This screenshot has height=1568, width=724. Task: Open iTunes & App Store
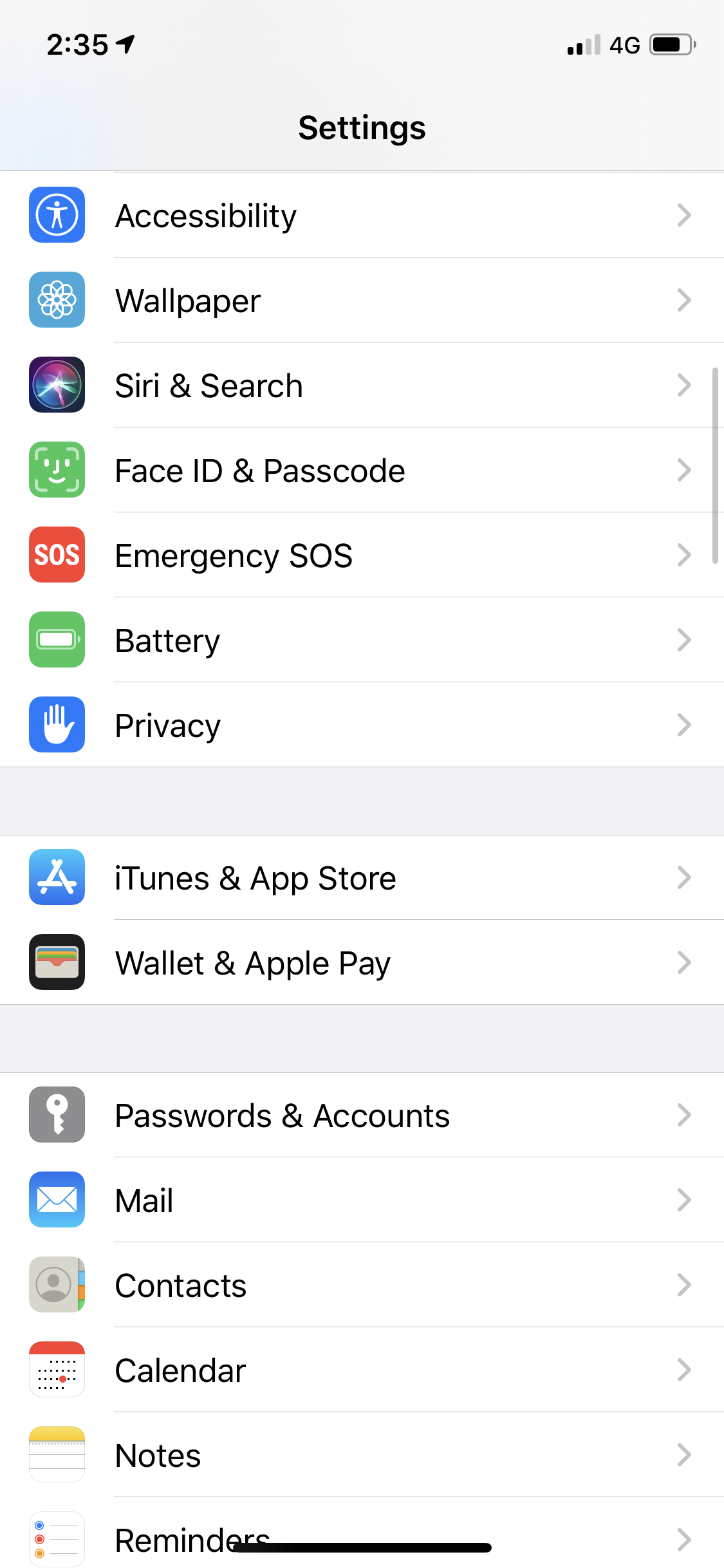point(360,877)
